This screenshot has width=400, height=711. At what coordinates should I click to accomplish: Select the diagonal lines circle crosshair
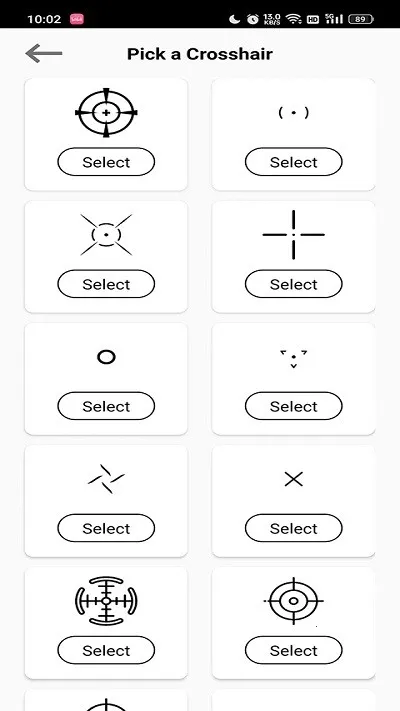coord(106,284)
